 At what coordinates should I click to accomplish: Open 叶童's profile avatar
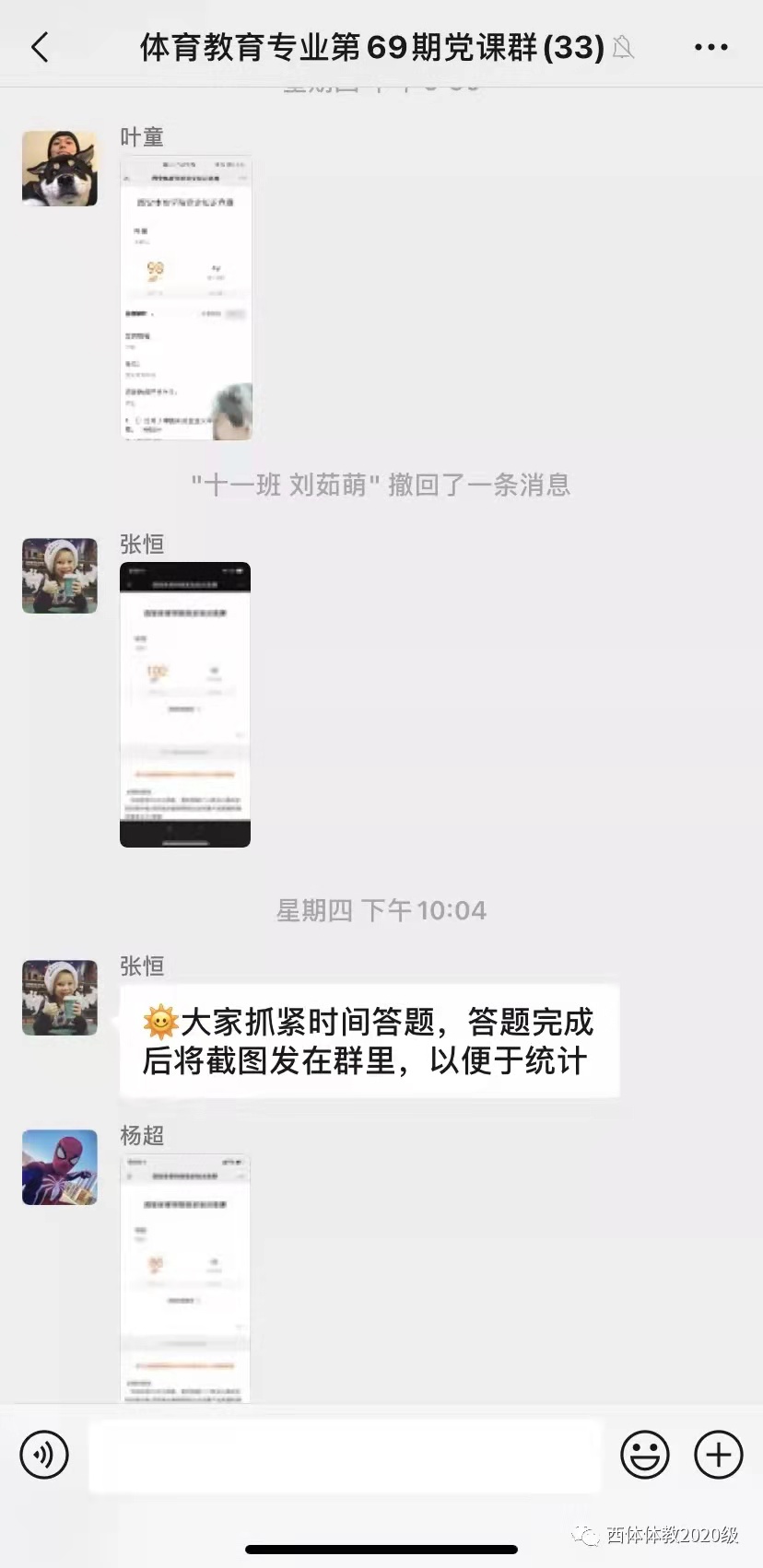(x=60, y=169)
